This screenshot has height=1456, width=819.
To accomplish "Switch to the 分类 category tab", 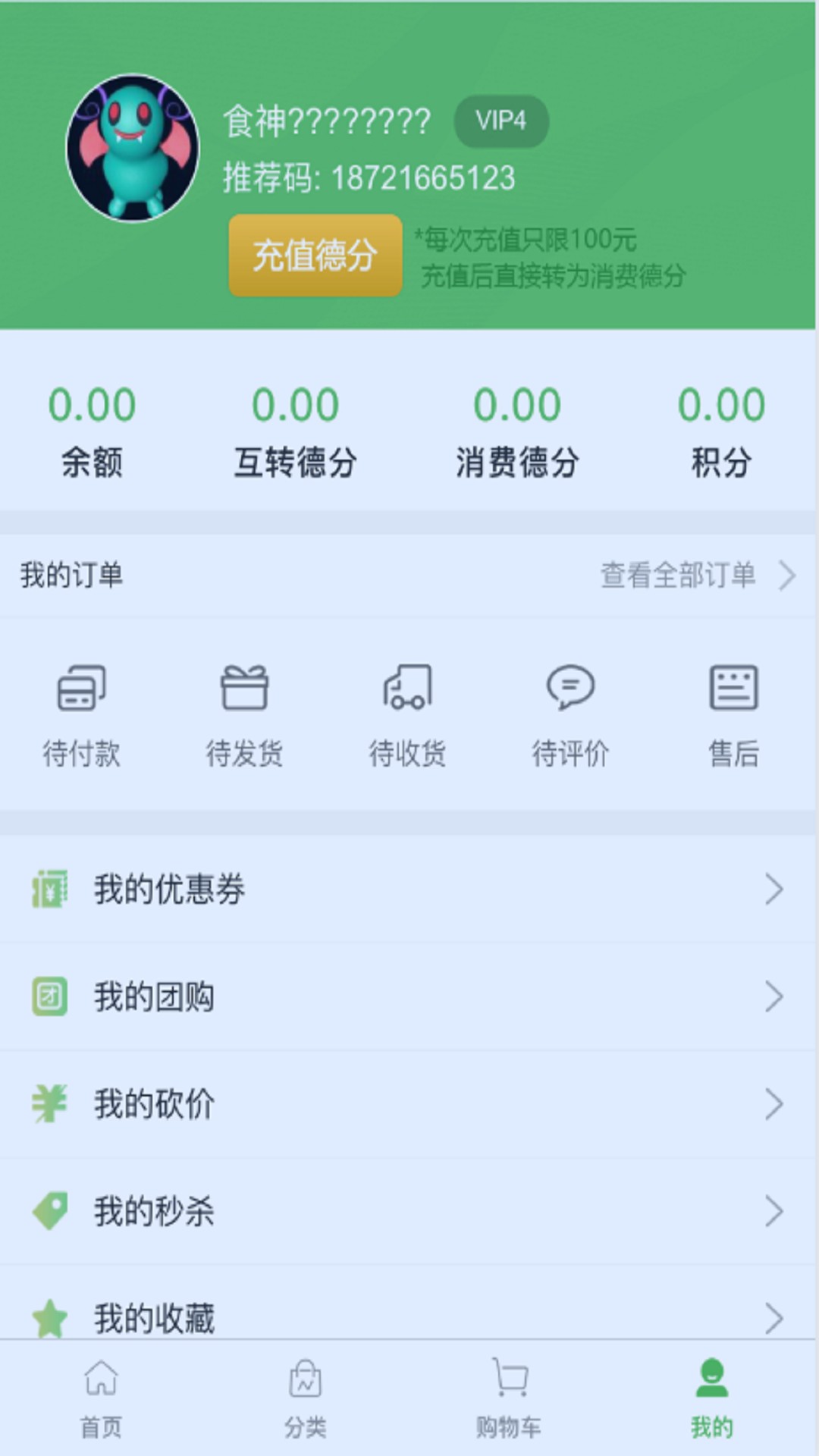I will (x=305, y=1398).
